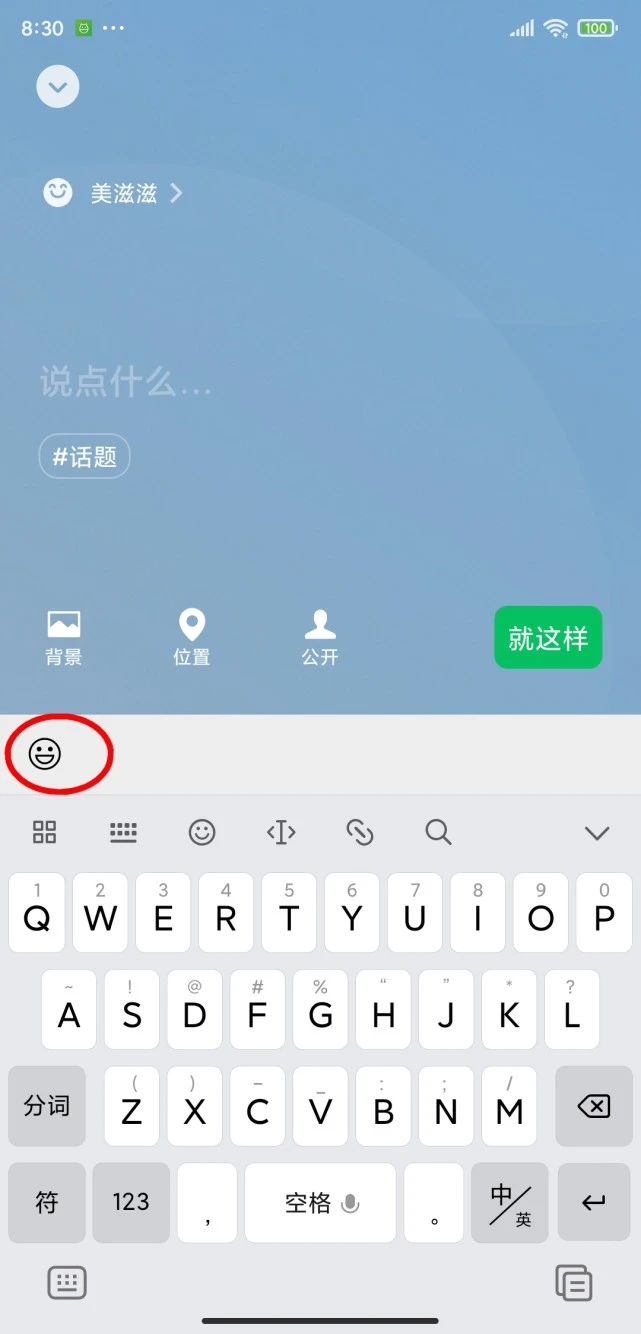Open search from the keyboard toolbar
Viewport: 641px width, 1334px height.
[438, 832]
